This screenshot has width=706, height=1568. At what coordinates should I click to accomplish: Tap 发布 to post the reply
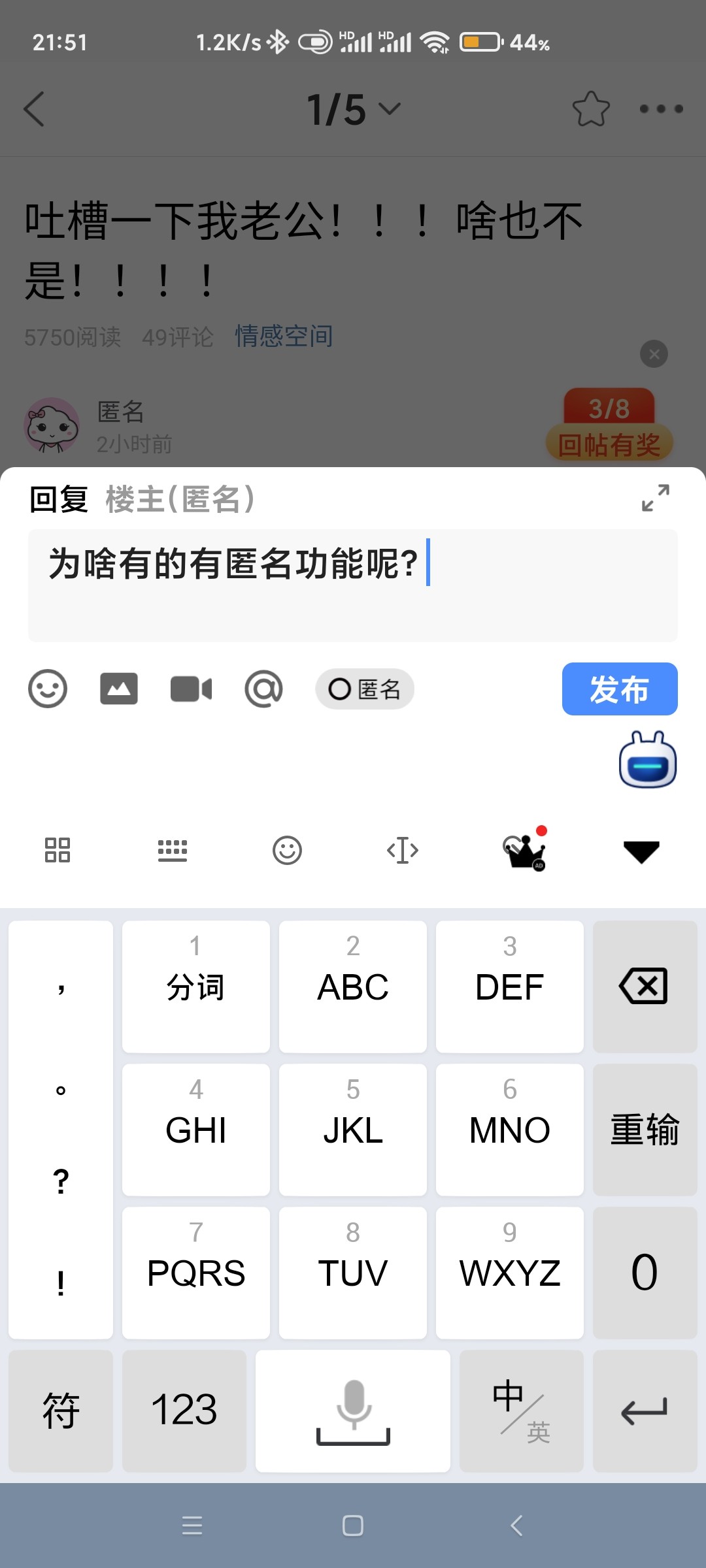(x=619, y=689)
